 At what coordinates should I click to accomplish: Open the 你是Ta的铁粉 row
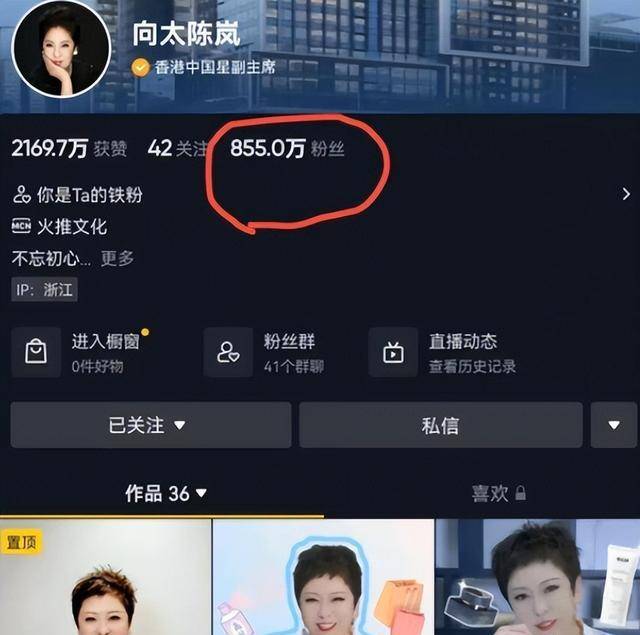point(78,195)
